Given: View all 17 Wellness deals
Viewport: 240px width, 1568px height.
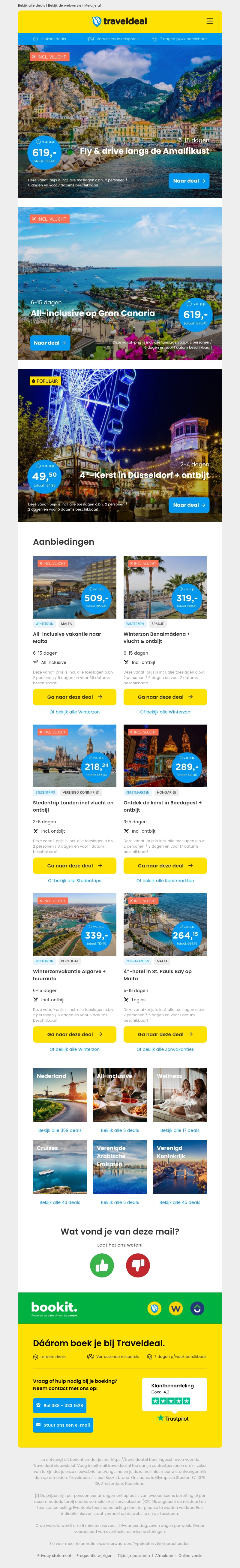Looking at the screenshot, I should [180, 1130].
